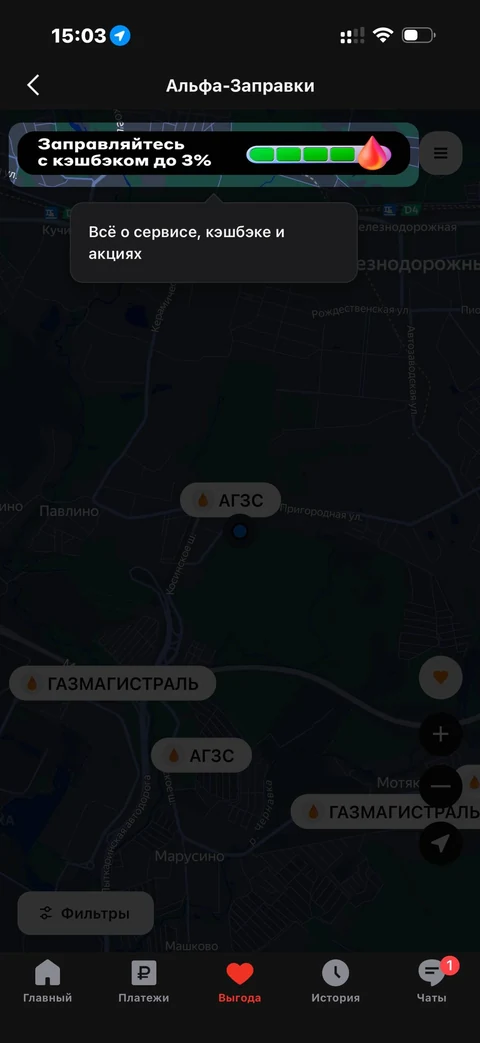This screenshot has height=1043, width=480.
Task: Switch to the Выгода tab
Action: coord(239,982)
